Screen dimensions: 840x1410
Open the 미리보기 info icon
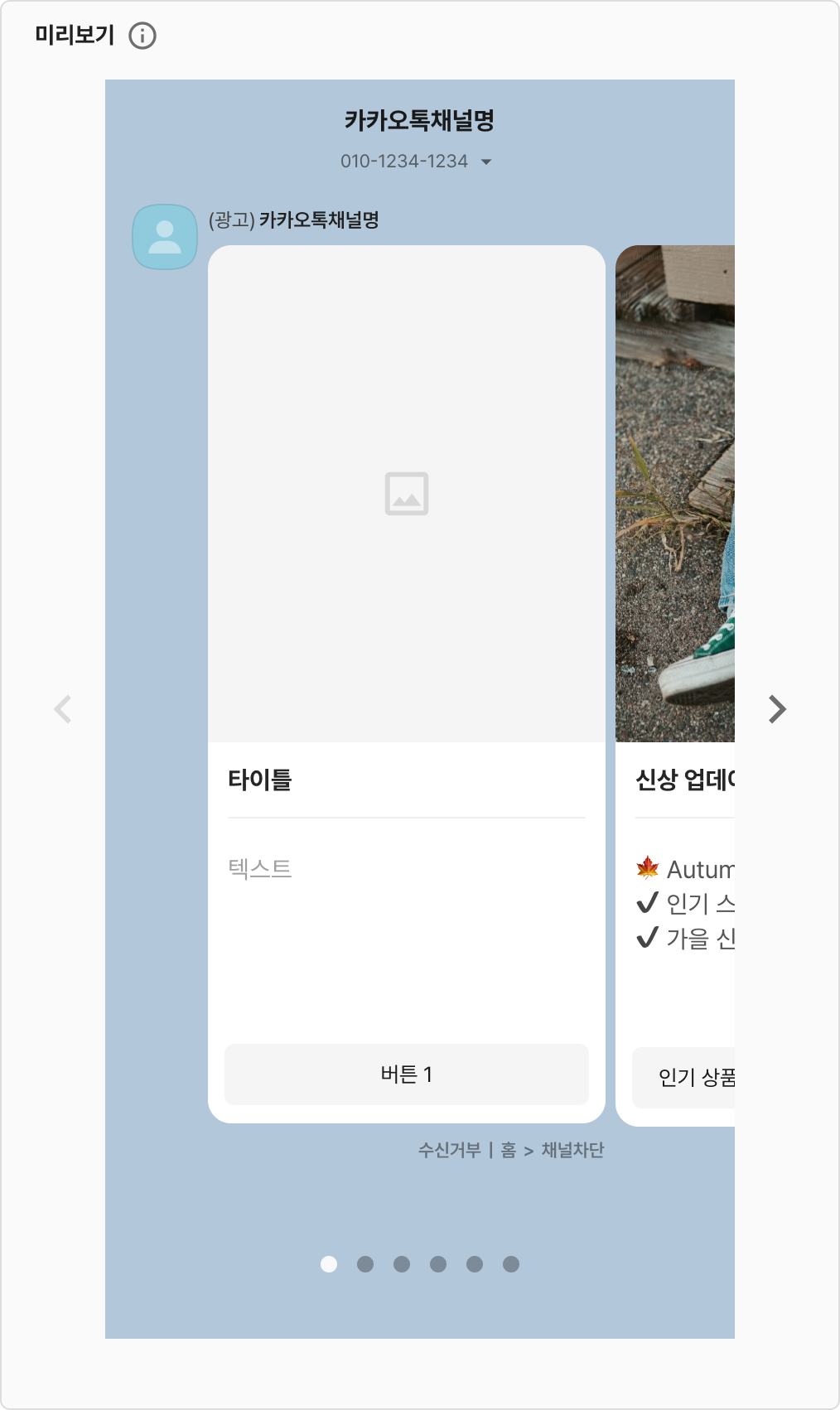click(x=142, y=36)
